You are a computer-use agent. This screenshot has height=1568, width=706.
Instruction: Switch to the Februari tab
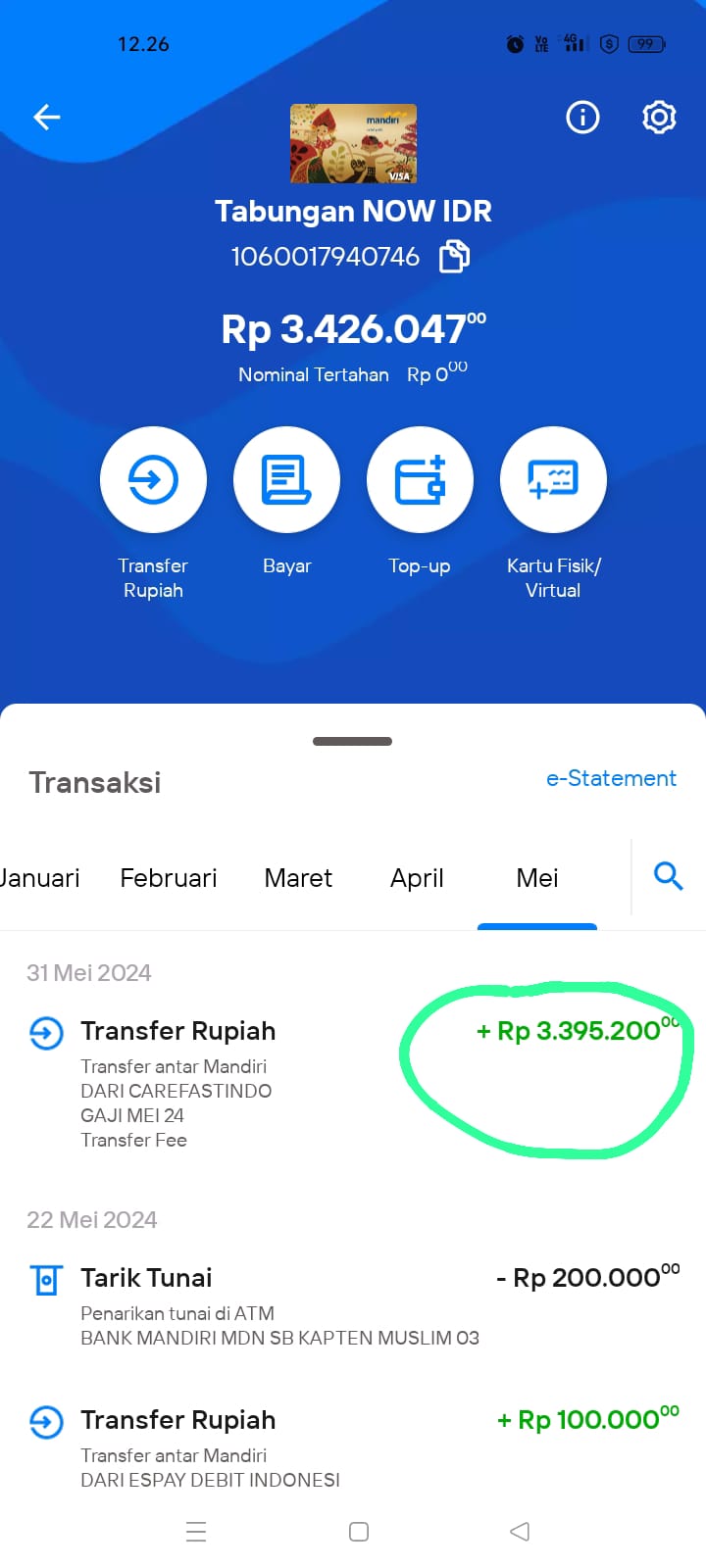click(x=169, y=878)
